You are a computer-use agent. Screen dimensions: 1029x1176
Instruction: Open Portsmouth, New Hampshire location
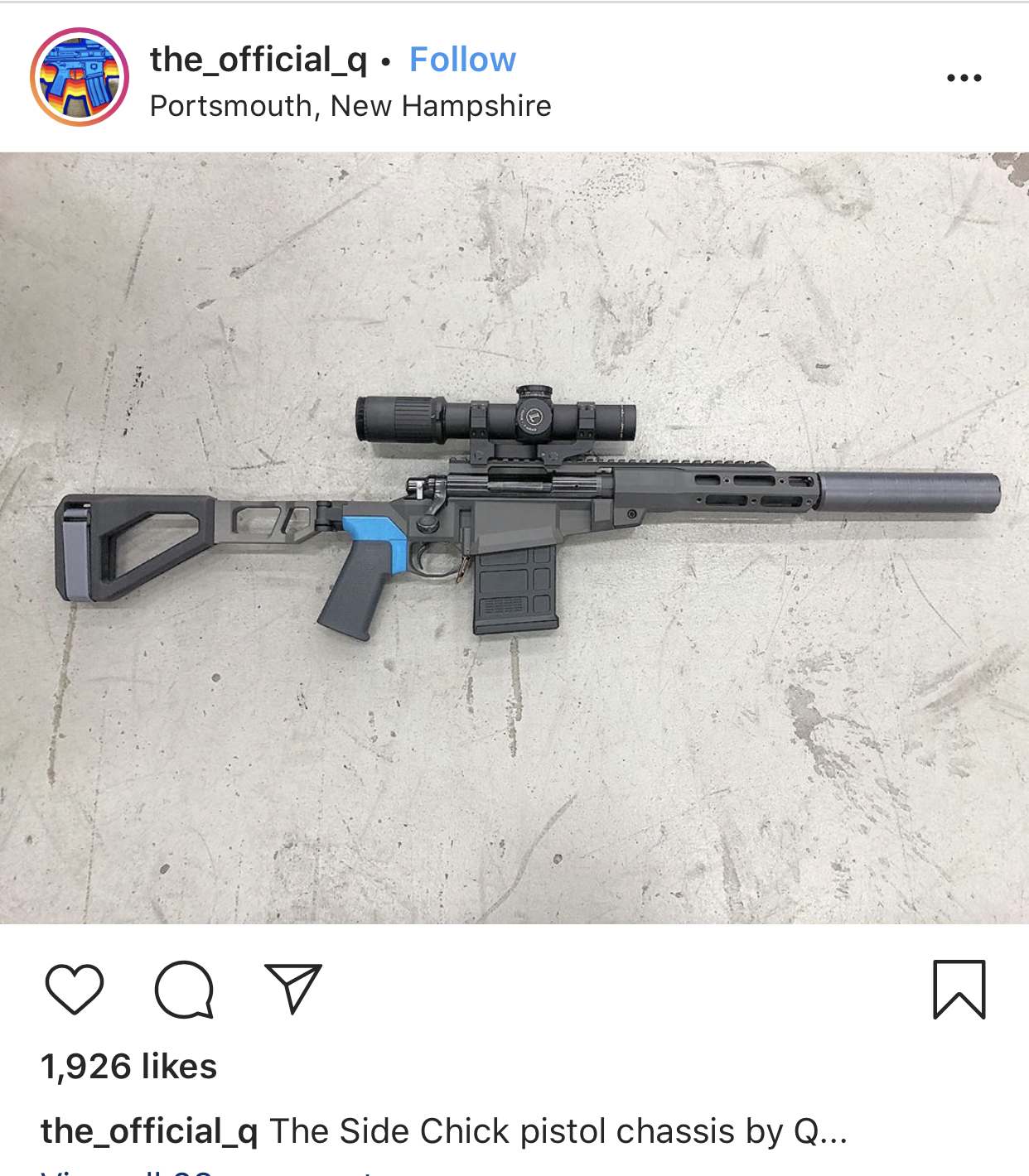pyautogui.click(x=350, y=106)
